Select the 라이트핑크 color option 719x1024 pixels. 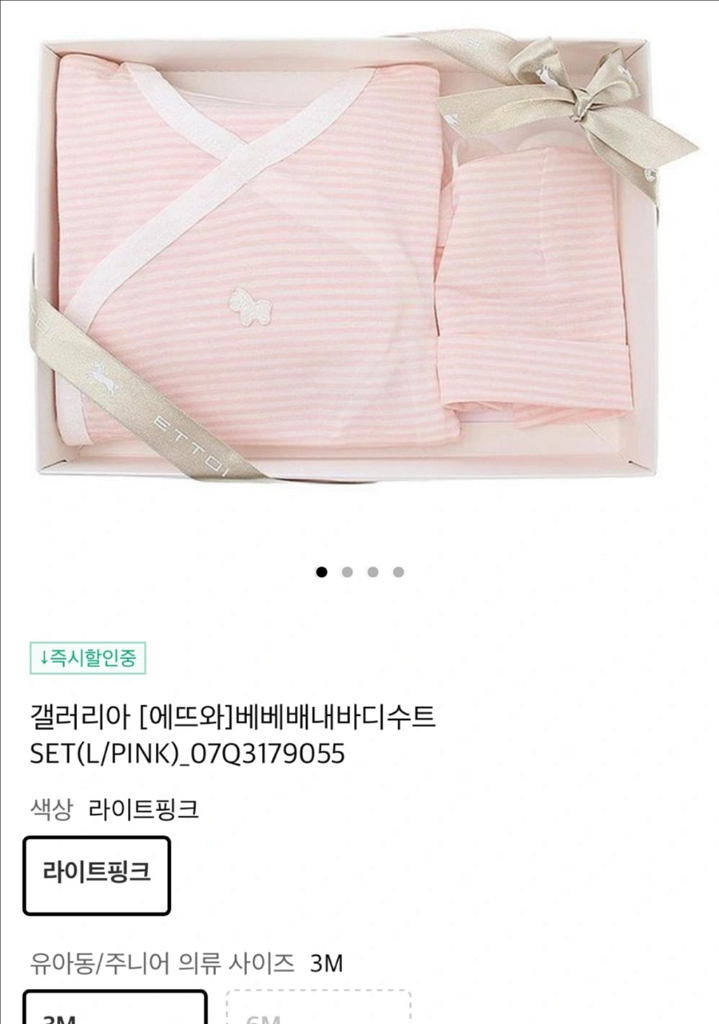click(96, 875)
